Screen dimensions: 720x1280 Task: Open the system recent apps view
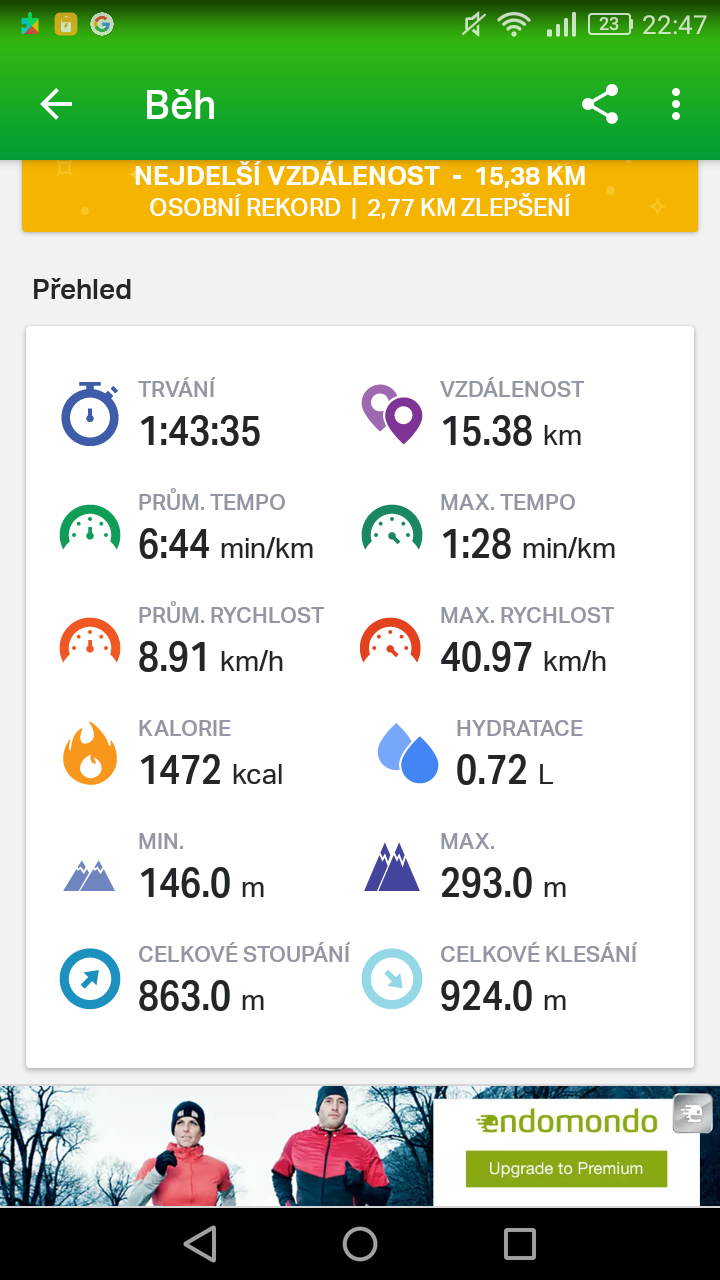tap(520, 1244)
